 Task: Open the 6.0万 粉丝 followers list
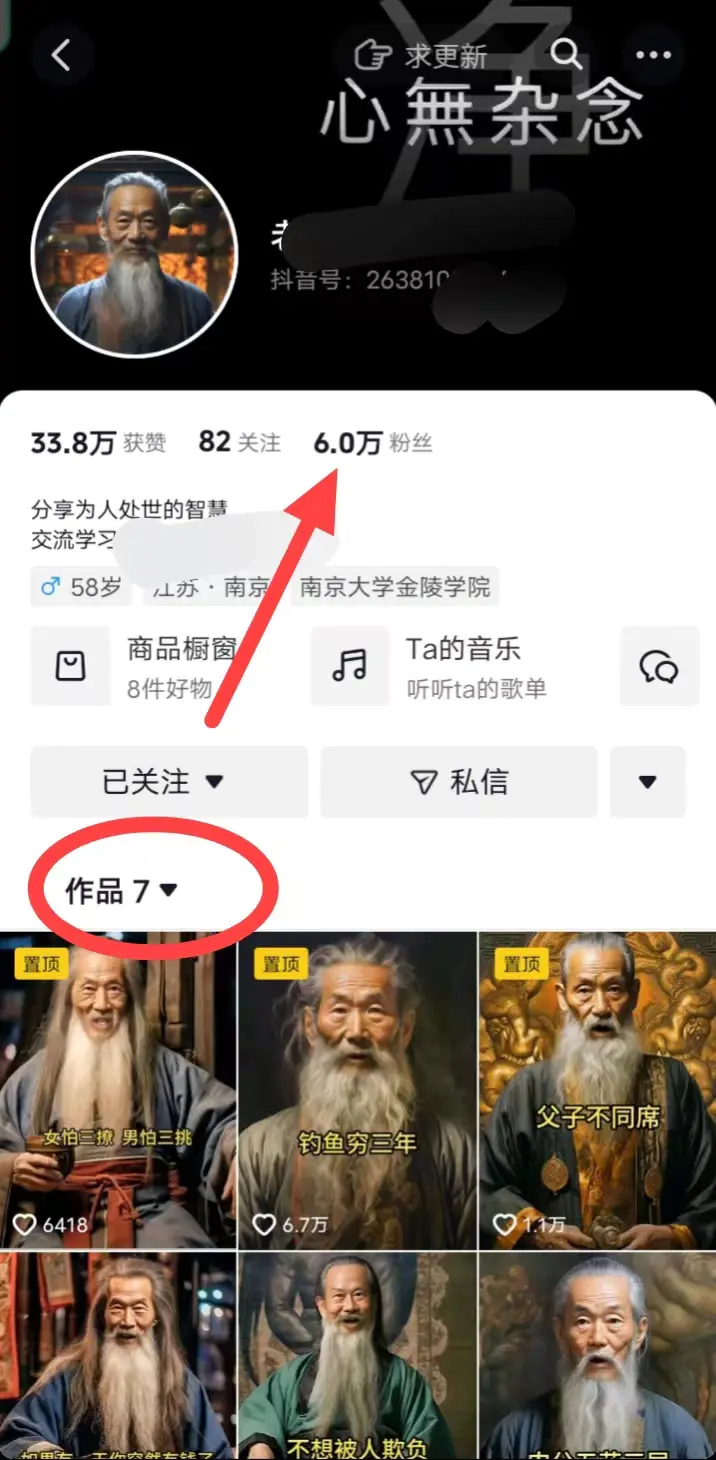[372, 442]
